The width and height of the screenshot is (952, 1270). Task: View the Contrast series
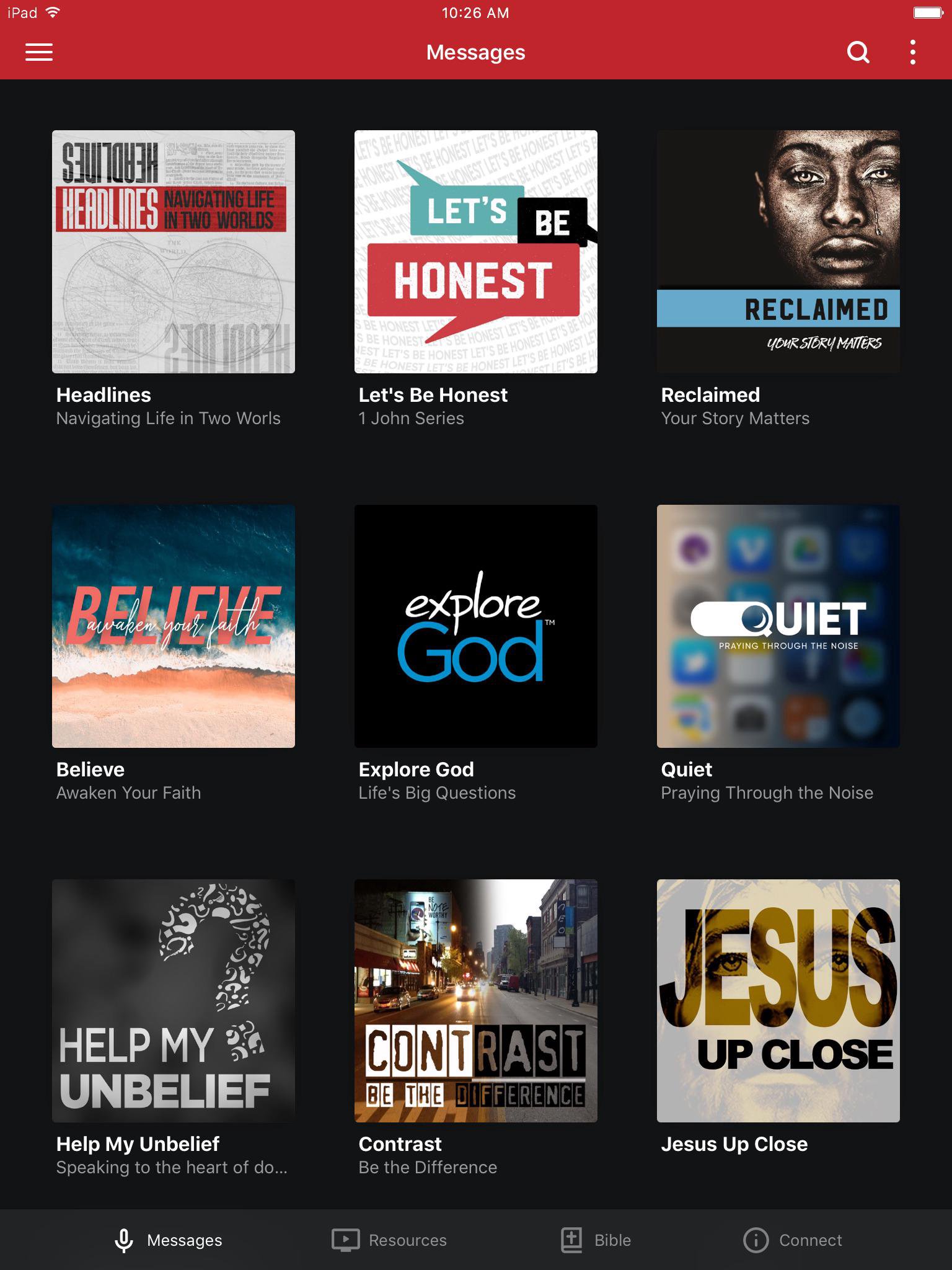coord(476,1001)
